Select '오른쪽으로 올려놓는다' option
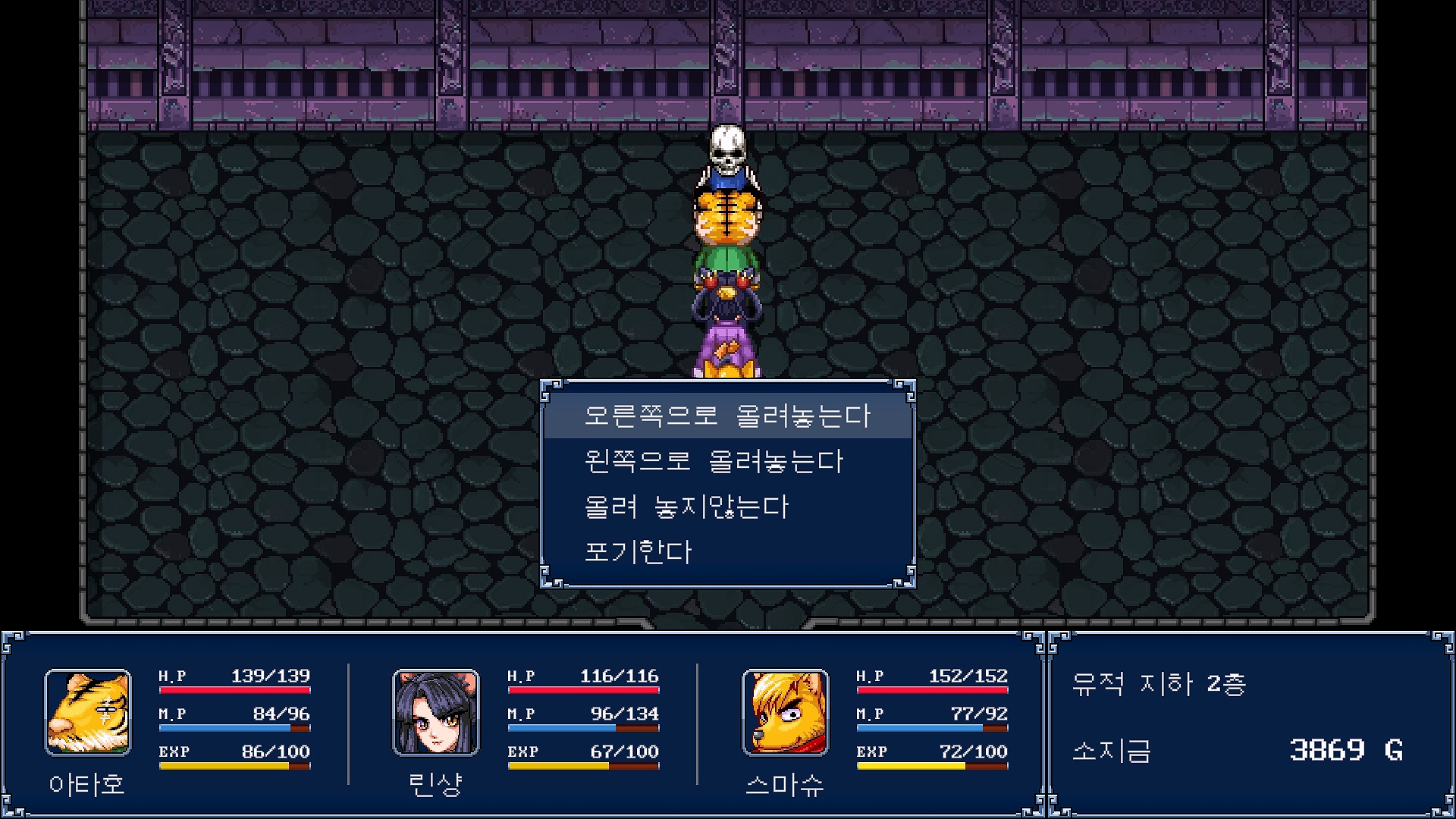 (x=726, y=416)
